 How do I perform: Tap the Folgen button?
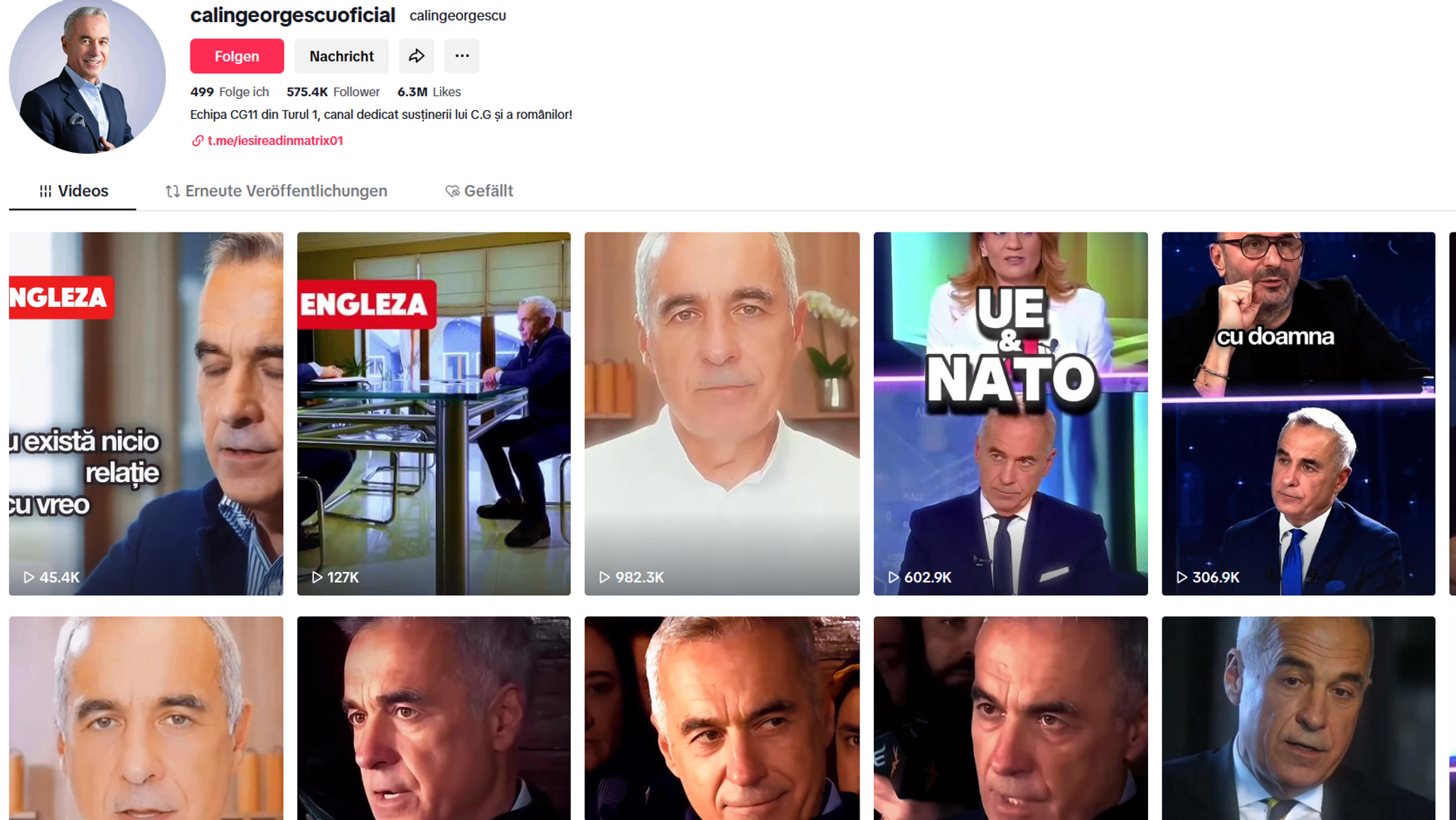click(x=237, y=56)
